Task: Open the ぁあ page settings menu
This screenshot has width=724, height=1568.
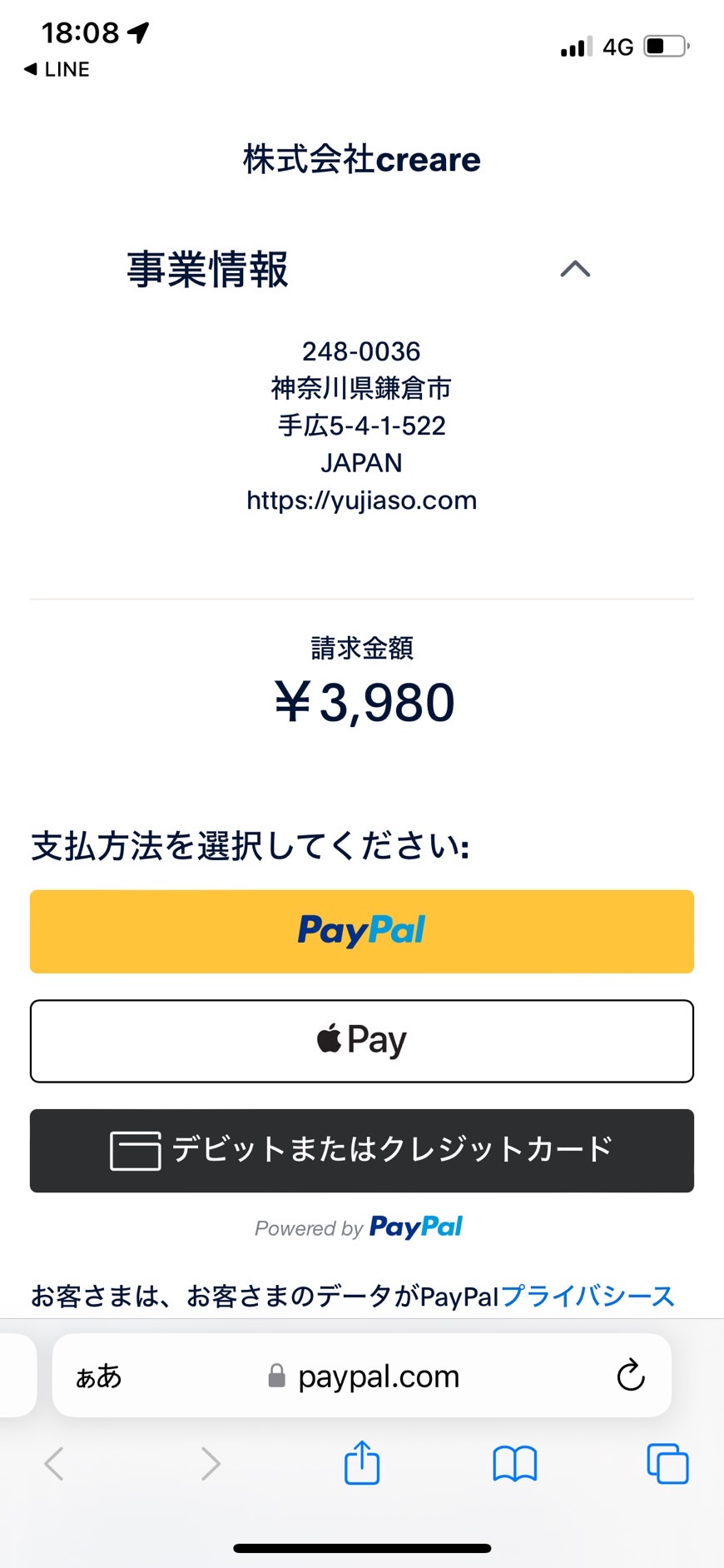Action: [x=98, y=1376]
